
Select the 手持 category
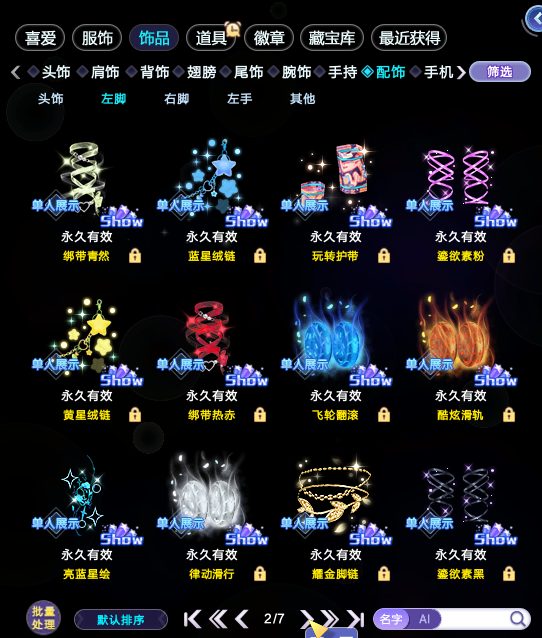pos(342,72)
